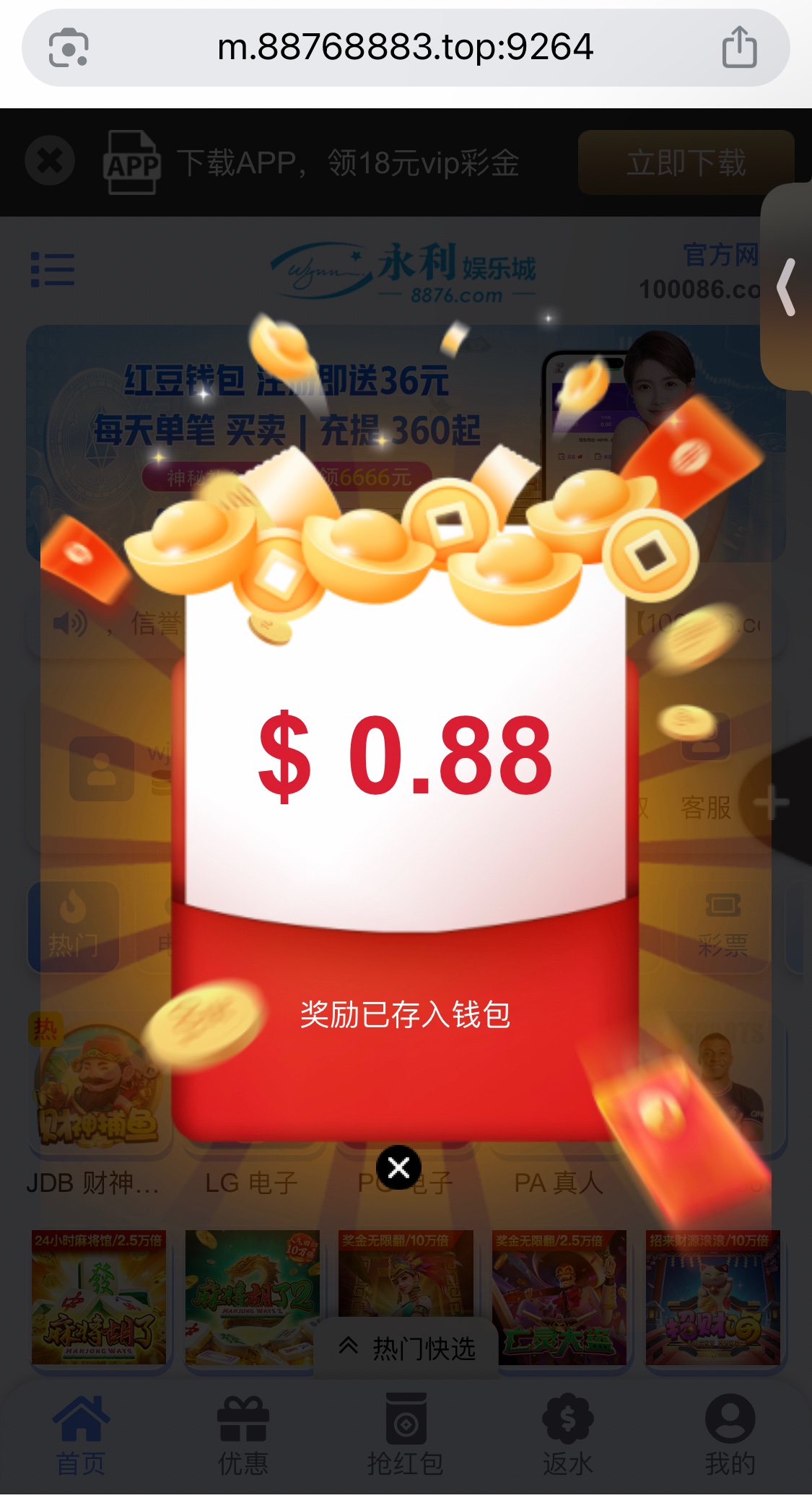
Task: Share this page from the browser bar
Action: coord(739,48)
